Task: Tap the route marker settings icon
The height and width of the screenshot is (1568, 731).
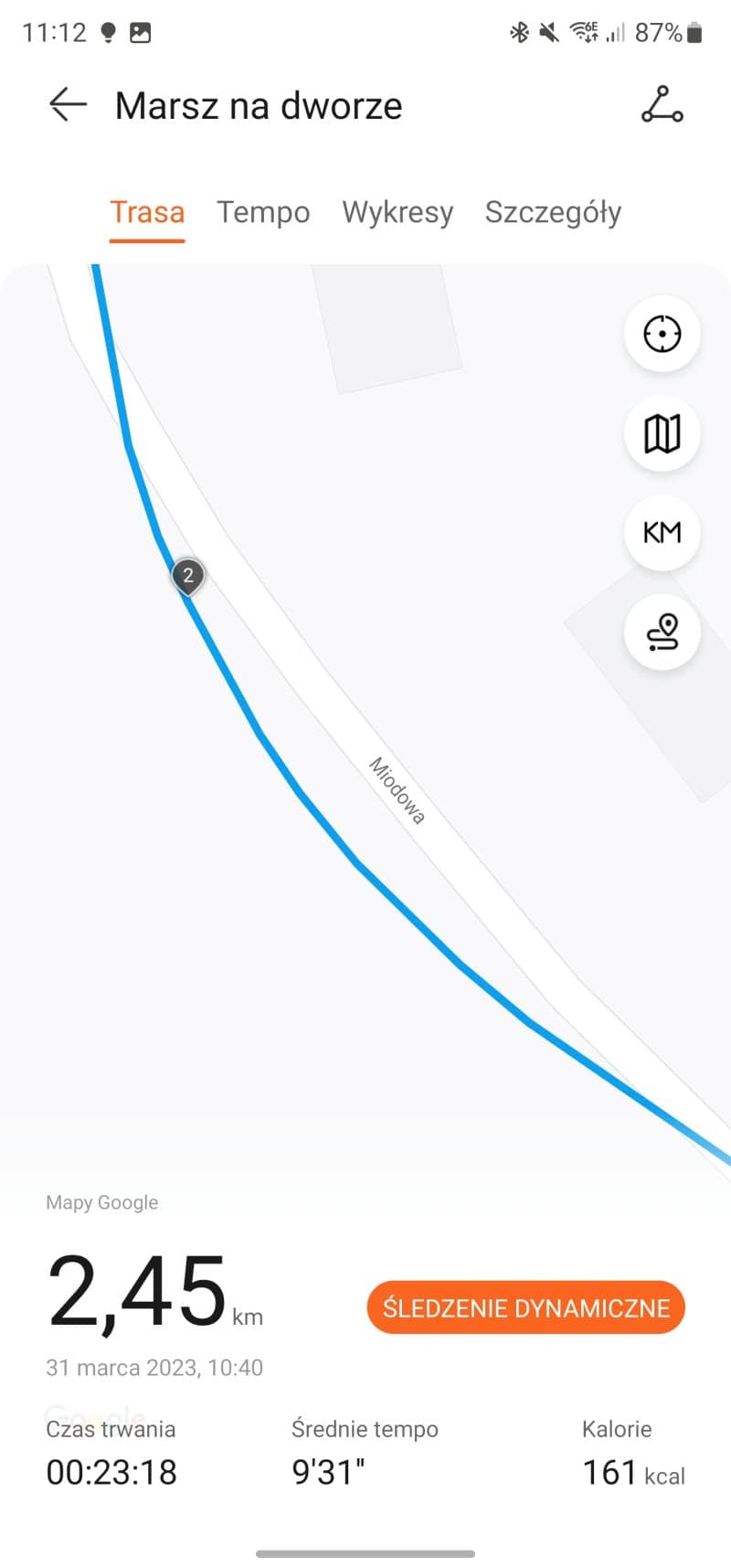Action: point(662,632)
